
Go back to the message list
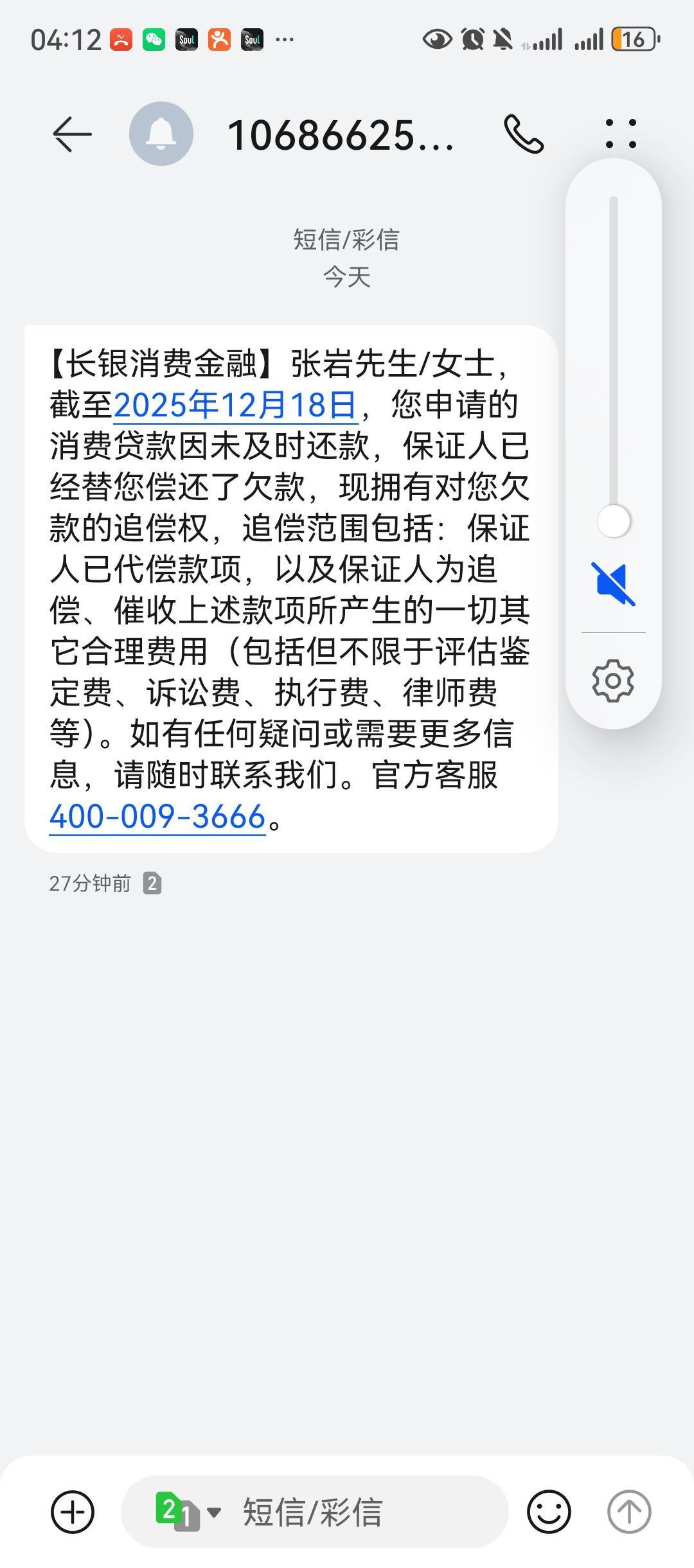point(72,134)
